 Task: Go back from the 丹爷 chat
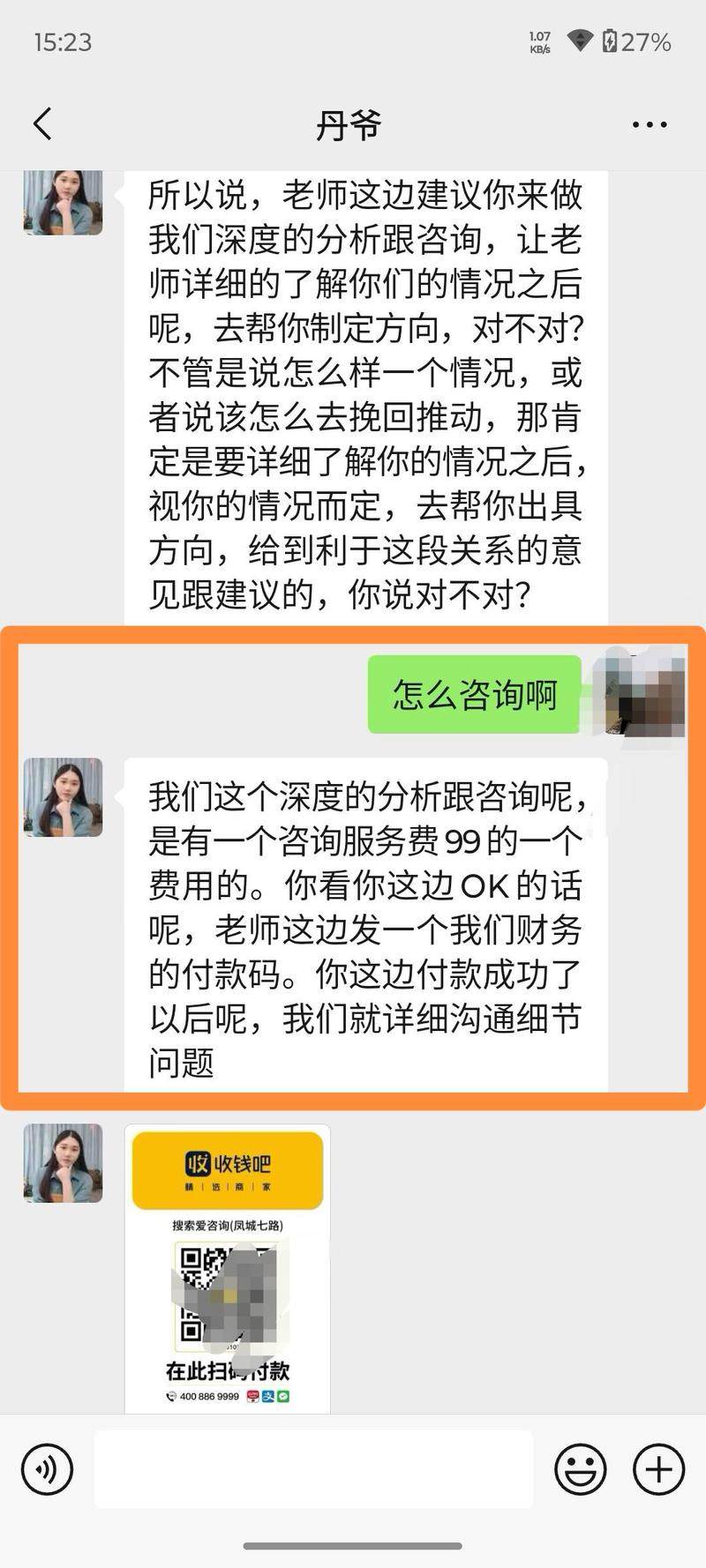click(42, 124)
